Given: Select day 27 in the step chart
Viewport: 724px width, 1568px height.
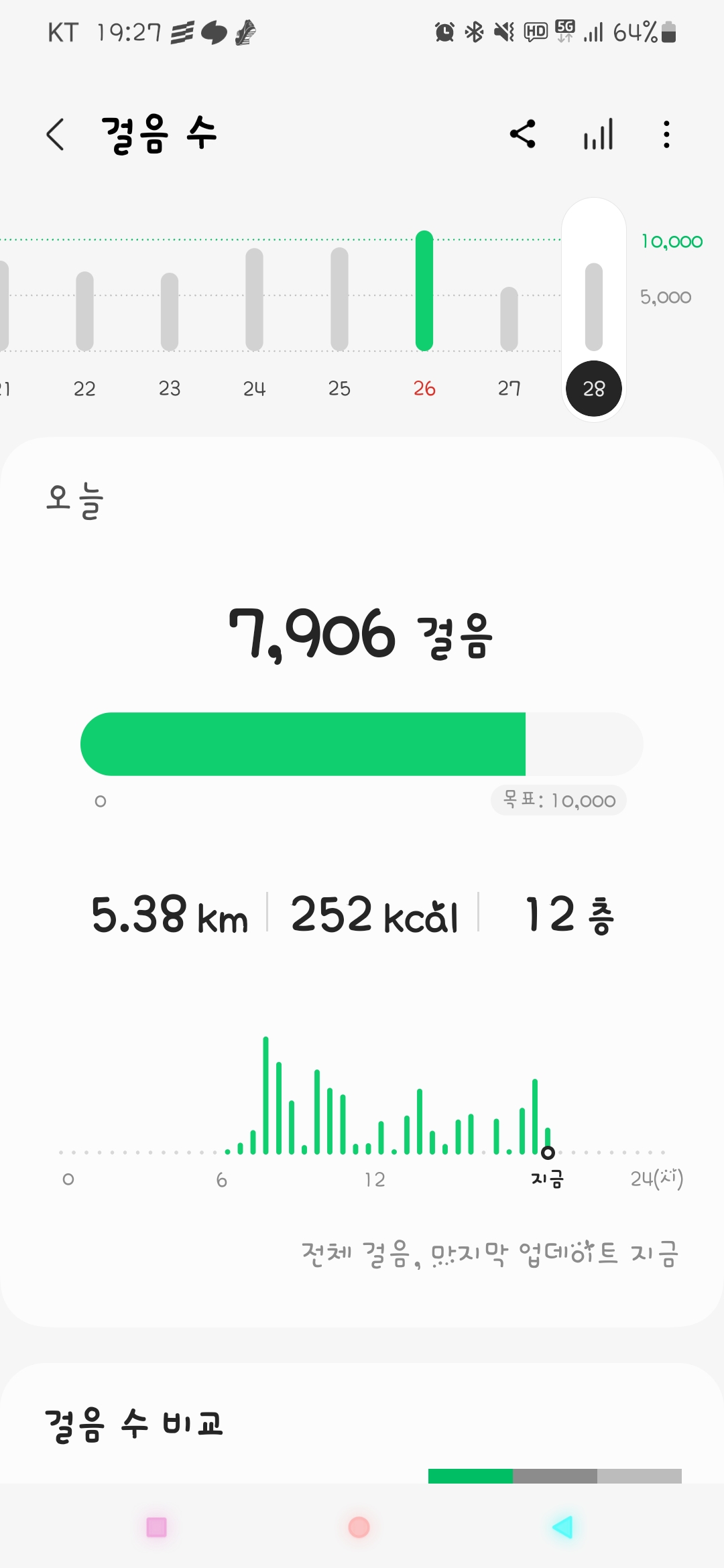Looking at the screenshot, I should 509,322.
